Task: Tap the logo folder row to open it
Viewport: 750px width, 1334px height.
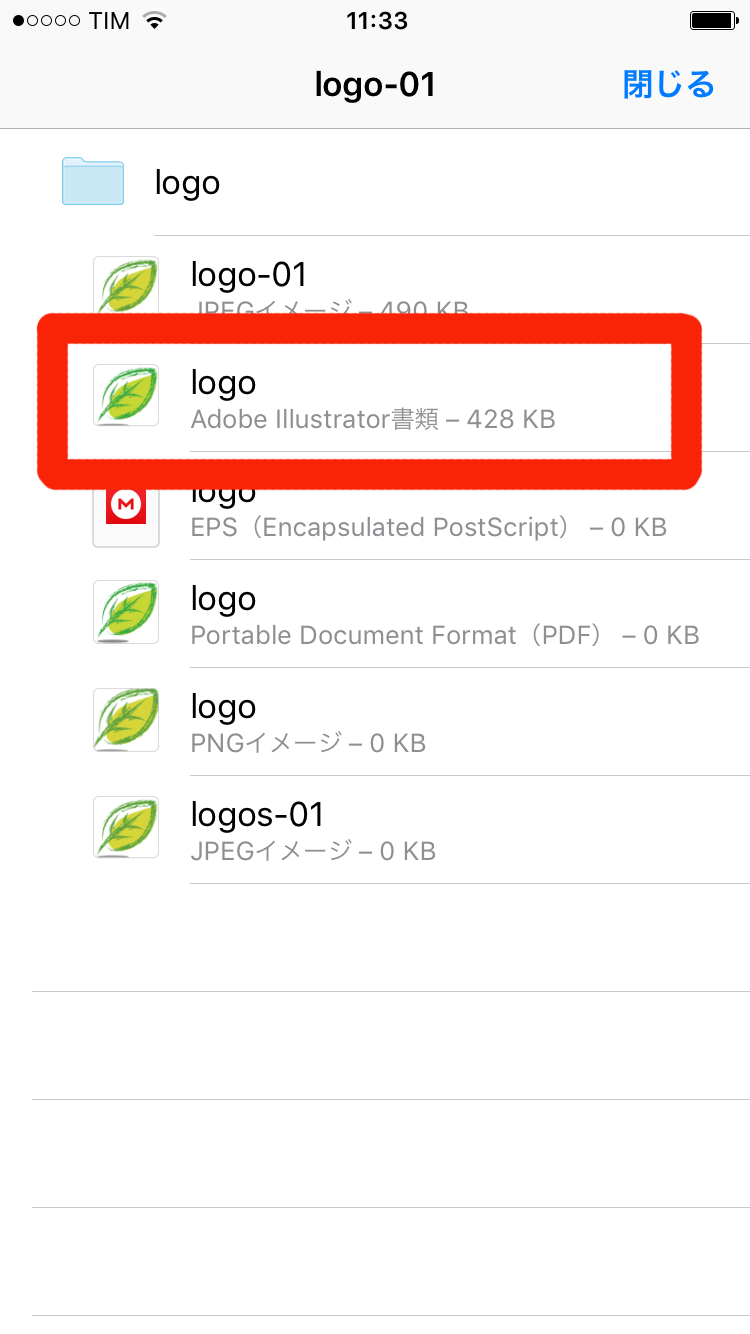Action: click(x=400, y=182)
